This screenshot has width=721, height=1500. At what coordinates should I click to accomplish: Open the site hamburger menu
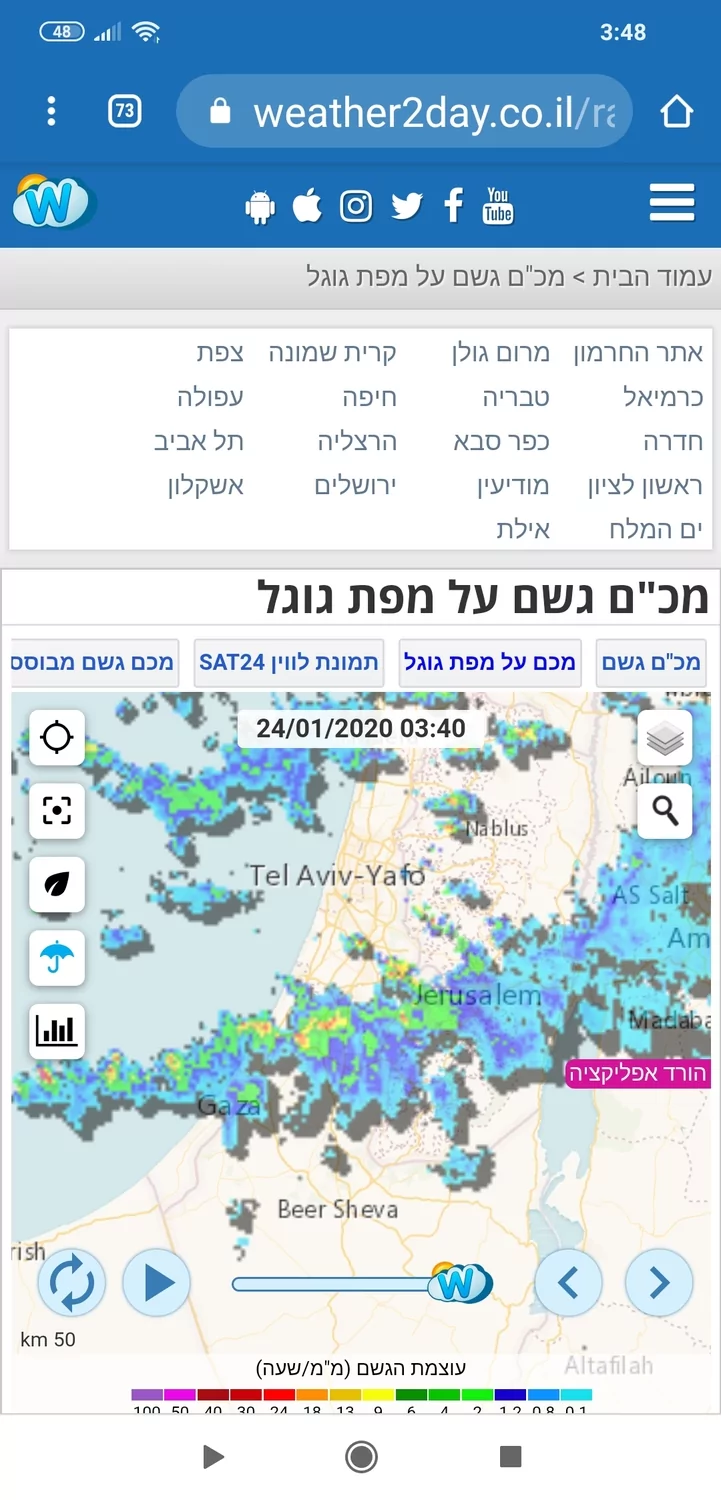click(x=672, y=203)
